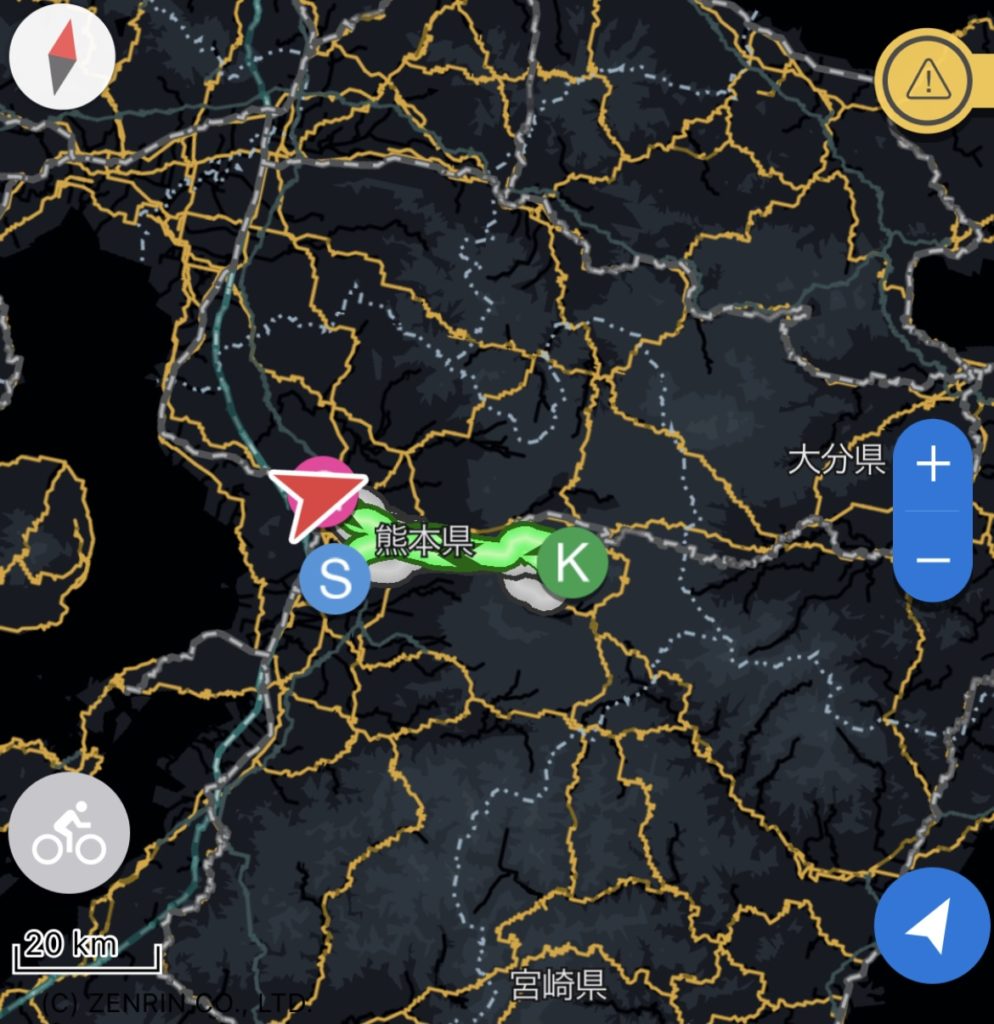Viewport: 994px width, 1024px height.
Task: Zoom out with the minus button
Action: tap(933, 559)
